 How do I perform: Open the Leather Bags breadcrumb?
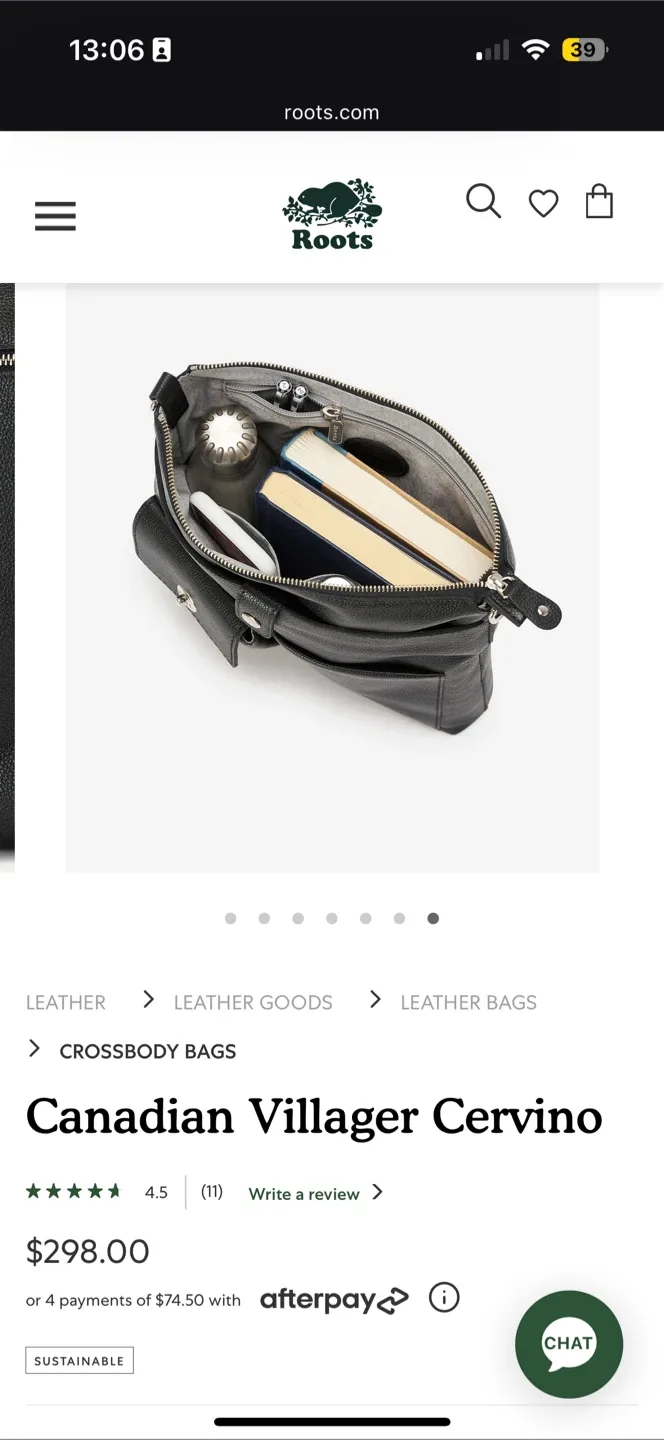[468, 1002]
